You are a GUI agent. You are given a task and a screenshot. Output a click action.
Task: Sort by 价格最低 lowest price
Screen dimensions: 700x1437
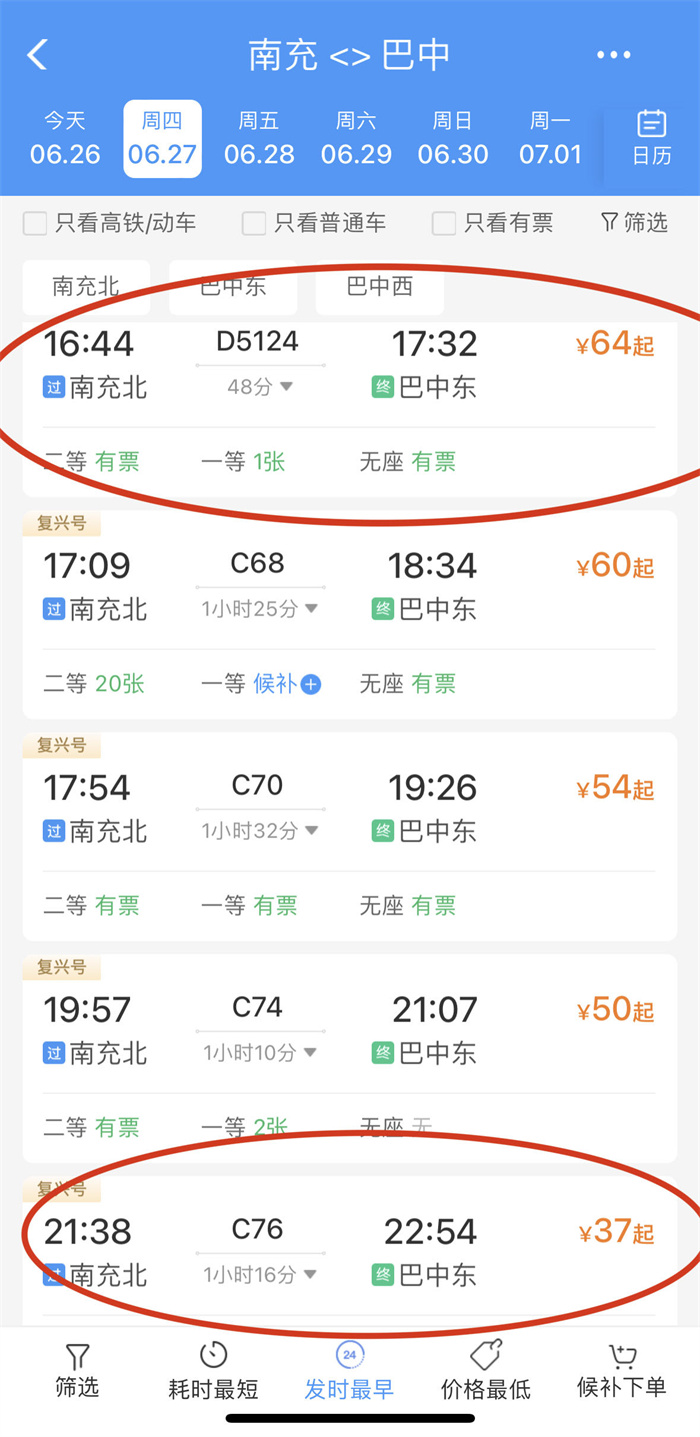pos(485,1370)
